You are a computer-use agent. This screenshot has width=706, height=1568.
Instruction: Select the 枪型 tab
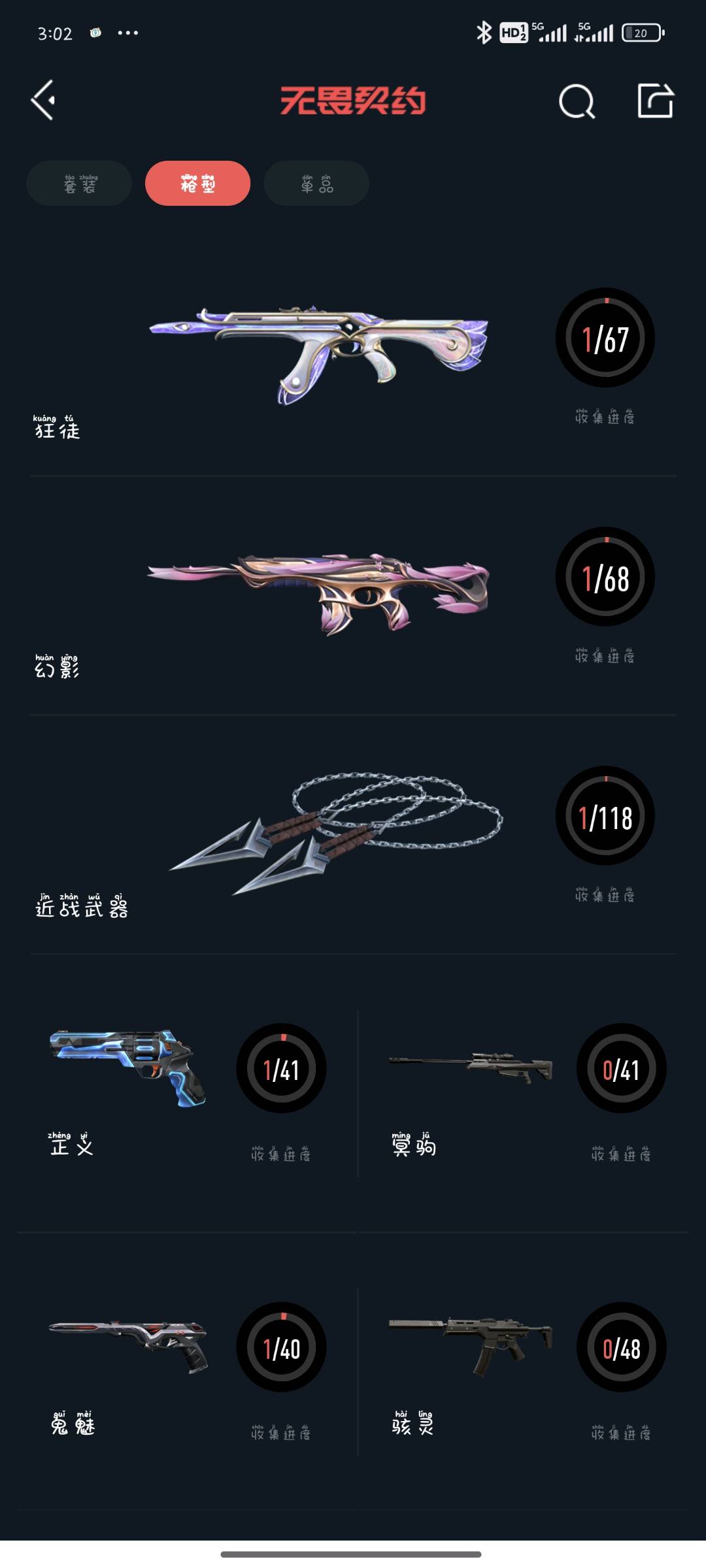[197, 184]
